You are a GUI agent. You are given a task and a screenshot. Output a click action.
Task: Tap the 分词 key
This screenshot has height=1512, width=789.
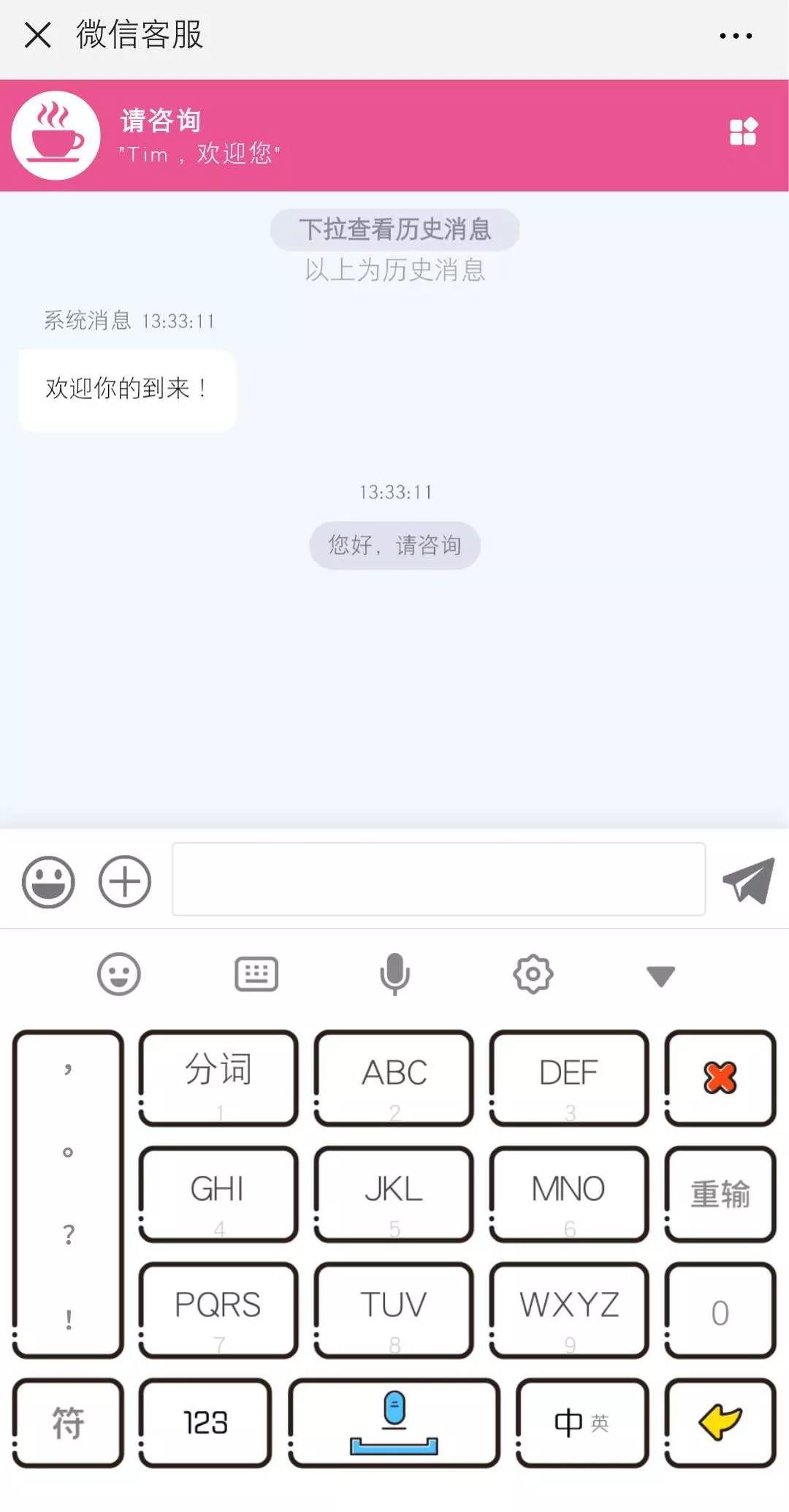(x=218, y=1077)
